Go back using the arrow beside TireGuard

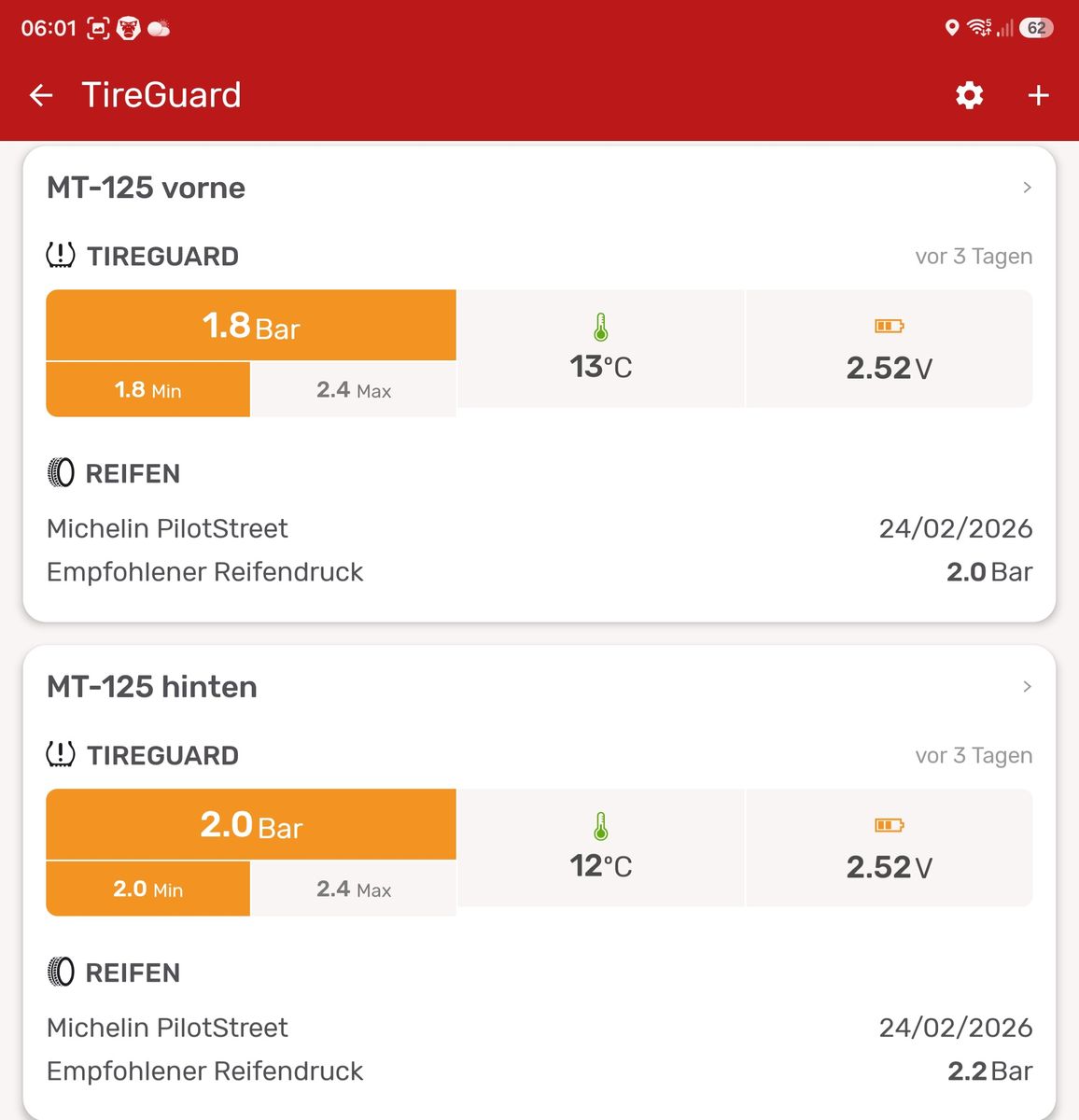[41, 95]
